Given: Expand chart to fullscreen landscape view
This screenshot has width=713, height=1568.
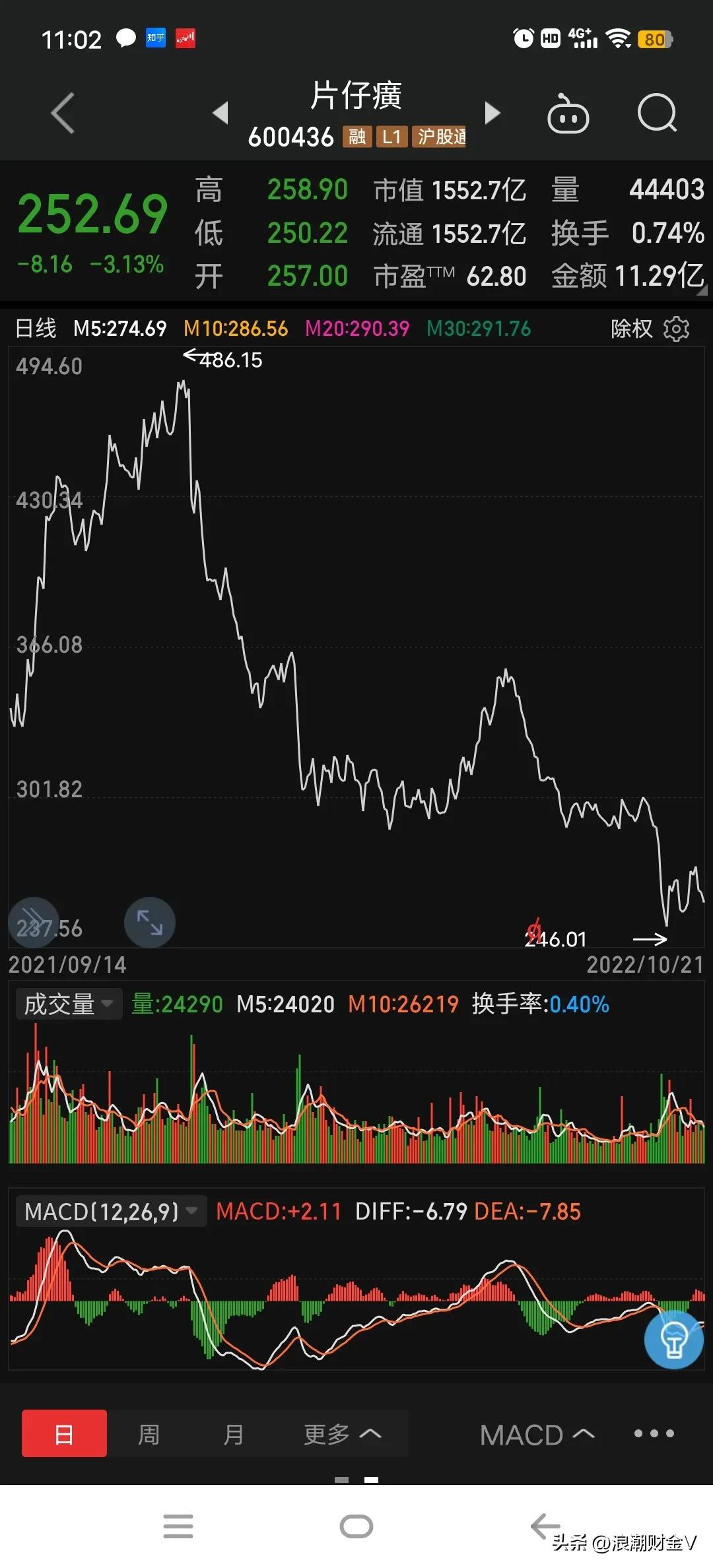Looking at the screenshot, I should [x=149, y=923].
